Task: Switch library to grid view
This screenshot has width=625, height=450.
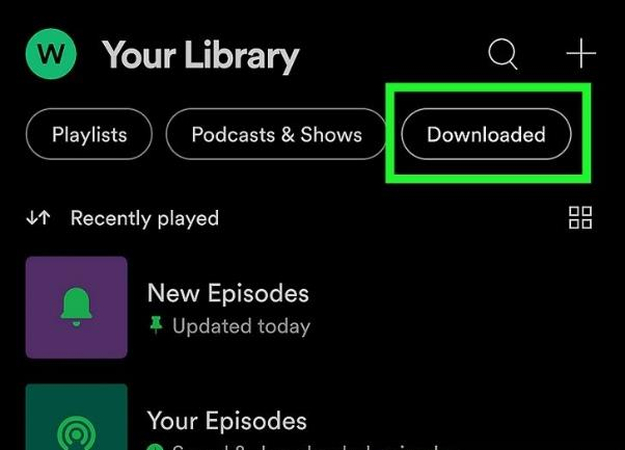Action: (x=580, y=218)
